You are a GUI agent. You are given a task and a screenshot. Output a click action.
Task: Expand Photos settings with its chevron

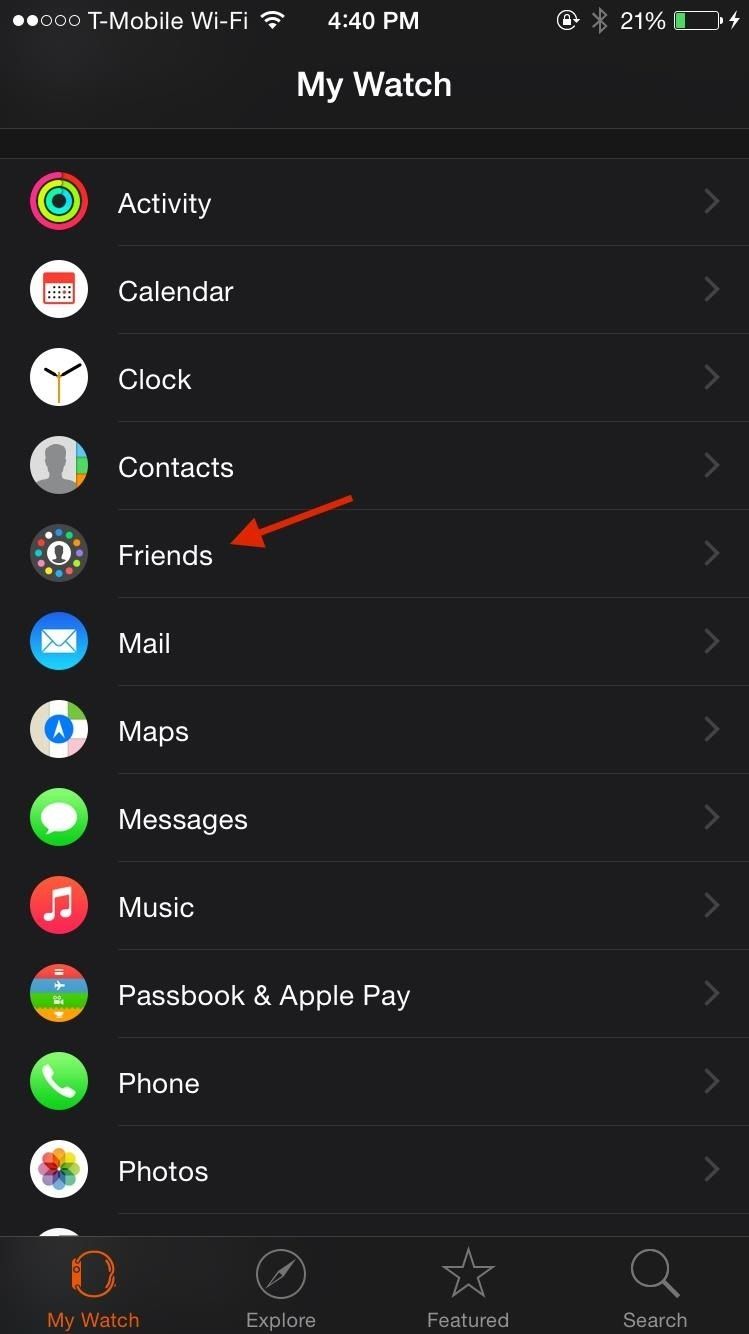[x=712, y=1169]
